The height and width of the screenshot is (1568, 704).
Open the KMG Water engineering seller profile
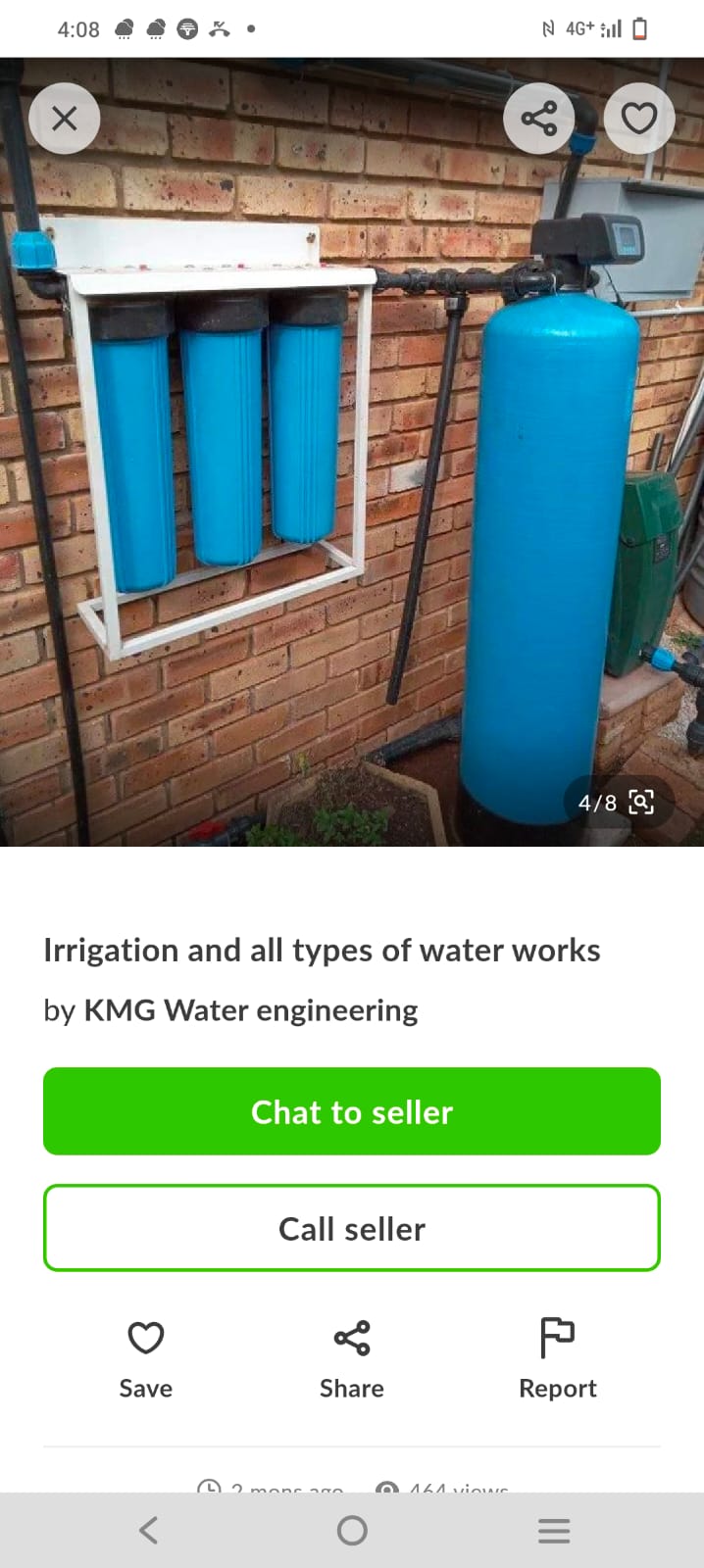click(250, 1010)
